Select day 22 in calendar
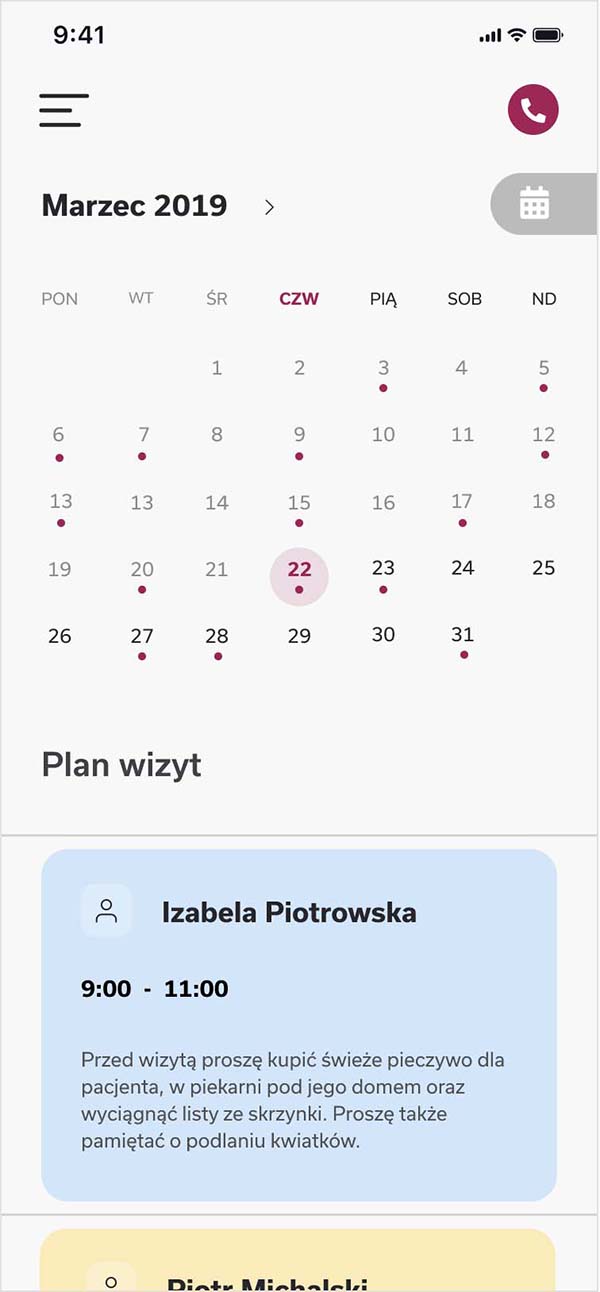Image resolution: width=600 pixels, height=1292 pixels. point(299,572)
